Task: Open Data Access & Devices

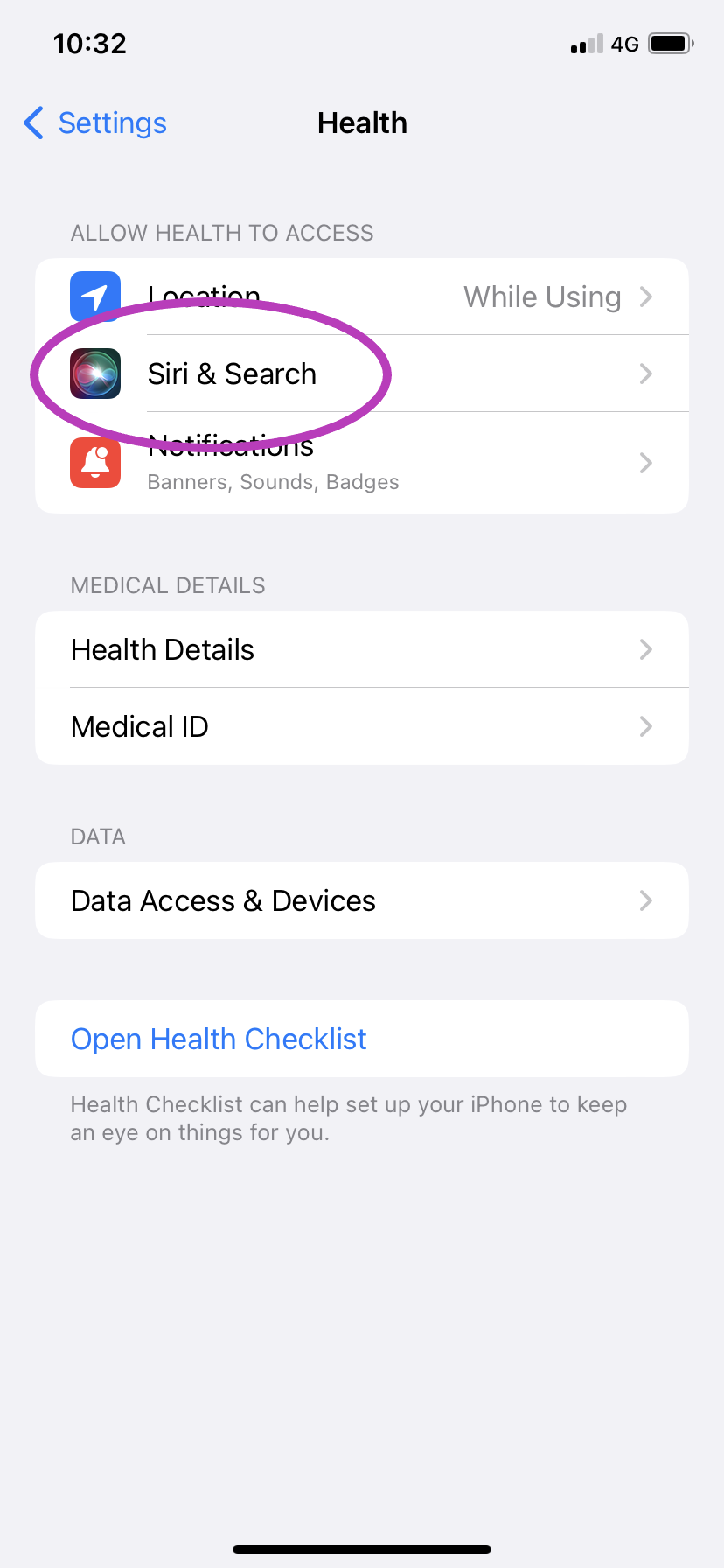Action: click(362, 900)
